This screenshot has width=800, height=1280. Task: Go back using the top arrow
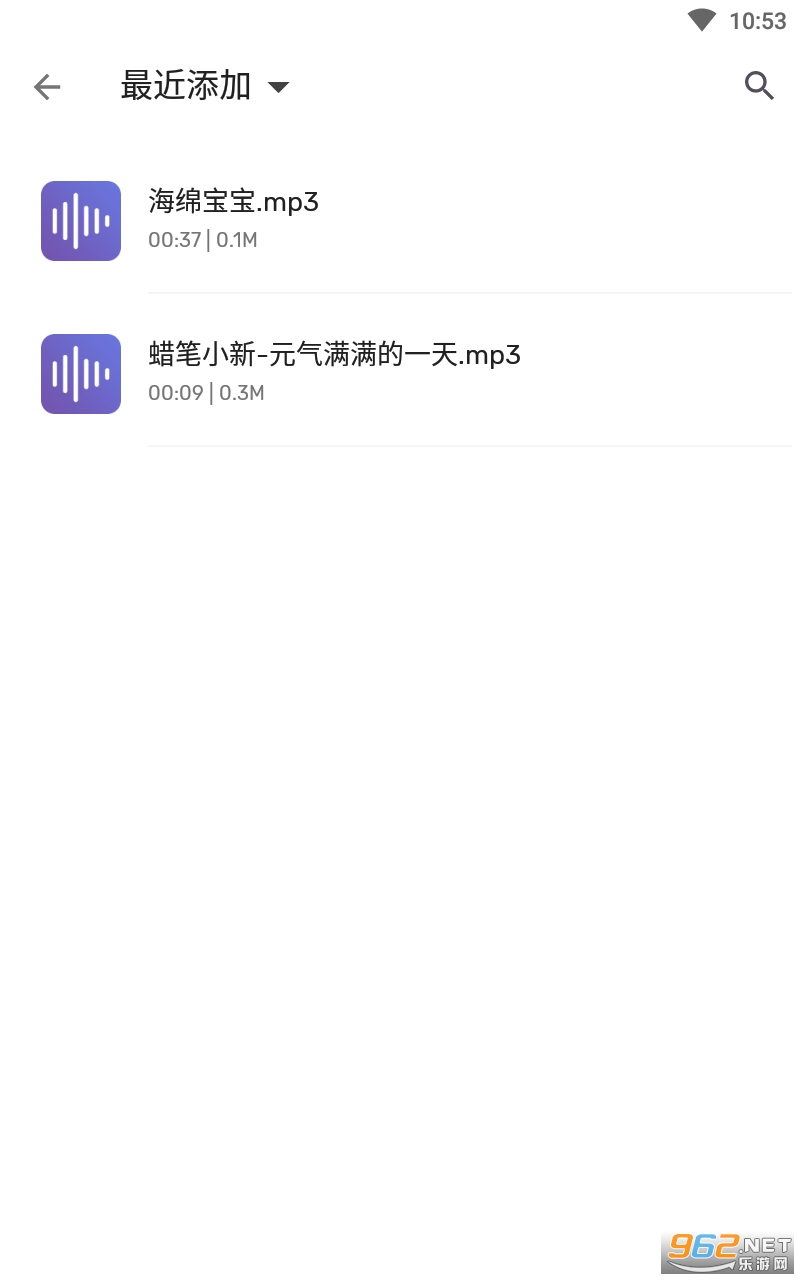tap(47, 87)
